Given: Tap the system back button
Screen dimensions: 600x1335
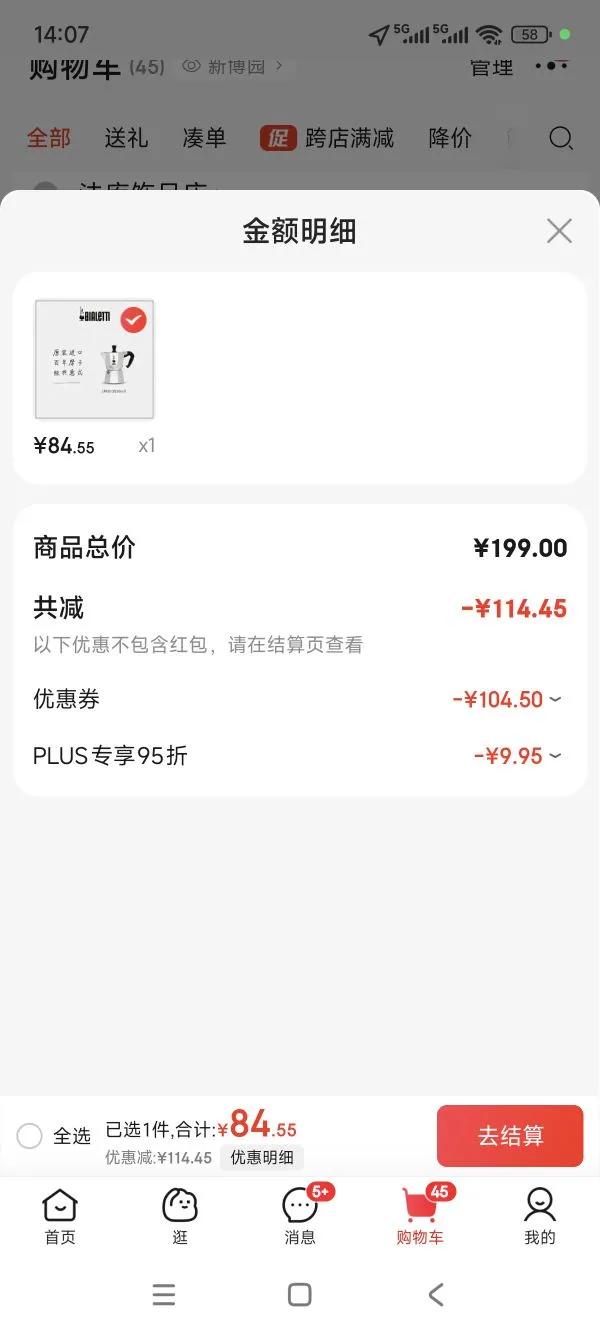Looking at the screenshot, I should click(436, 1295).
